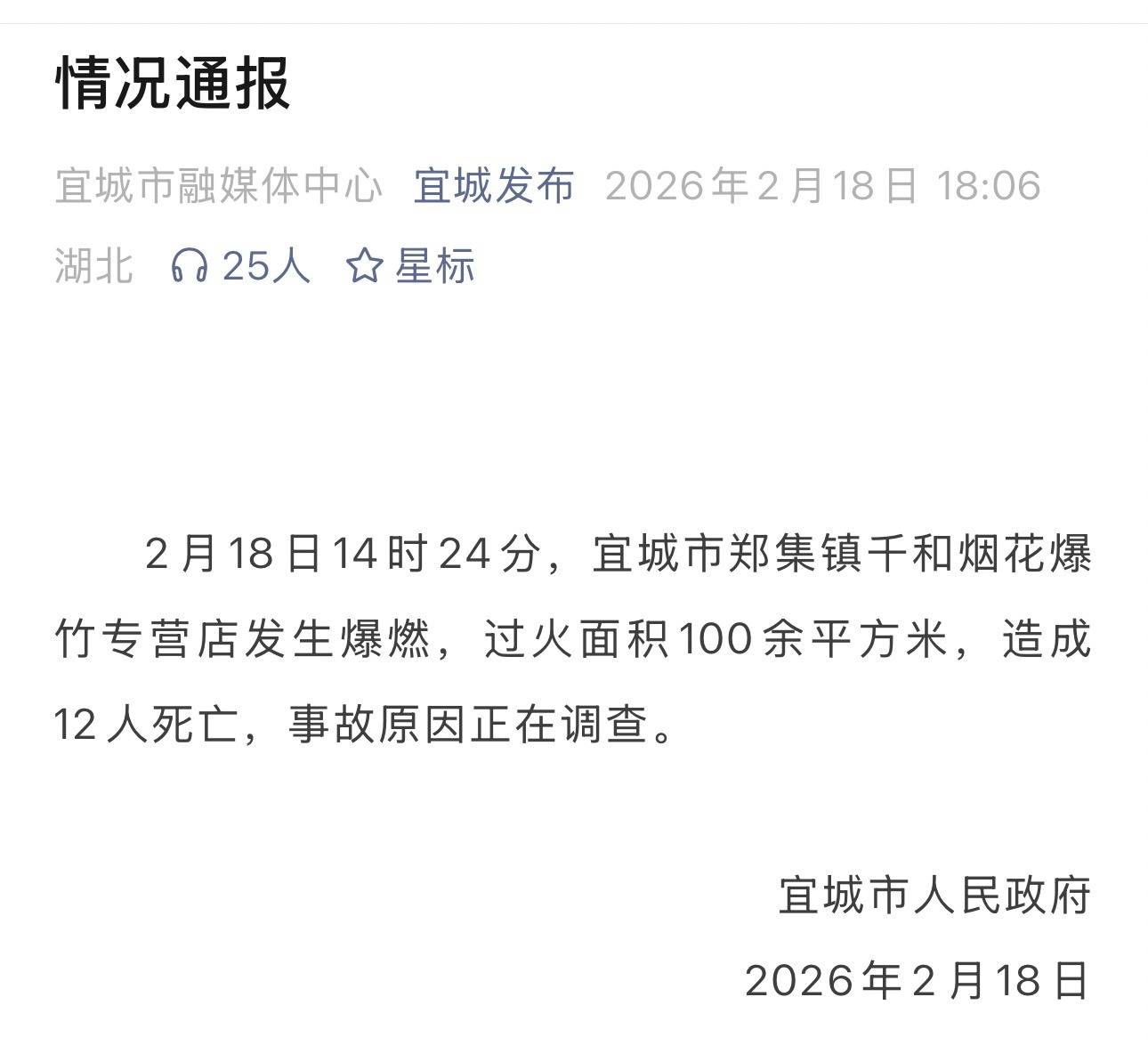
Task: Star this account with 星标
Action: (410, 265)
